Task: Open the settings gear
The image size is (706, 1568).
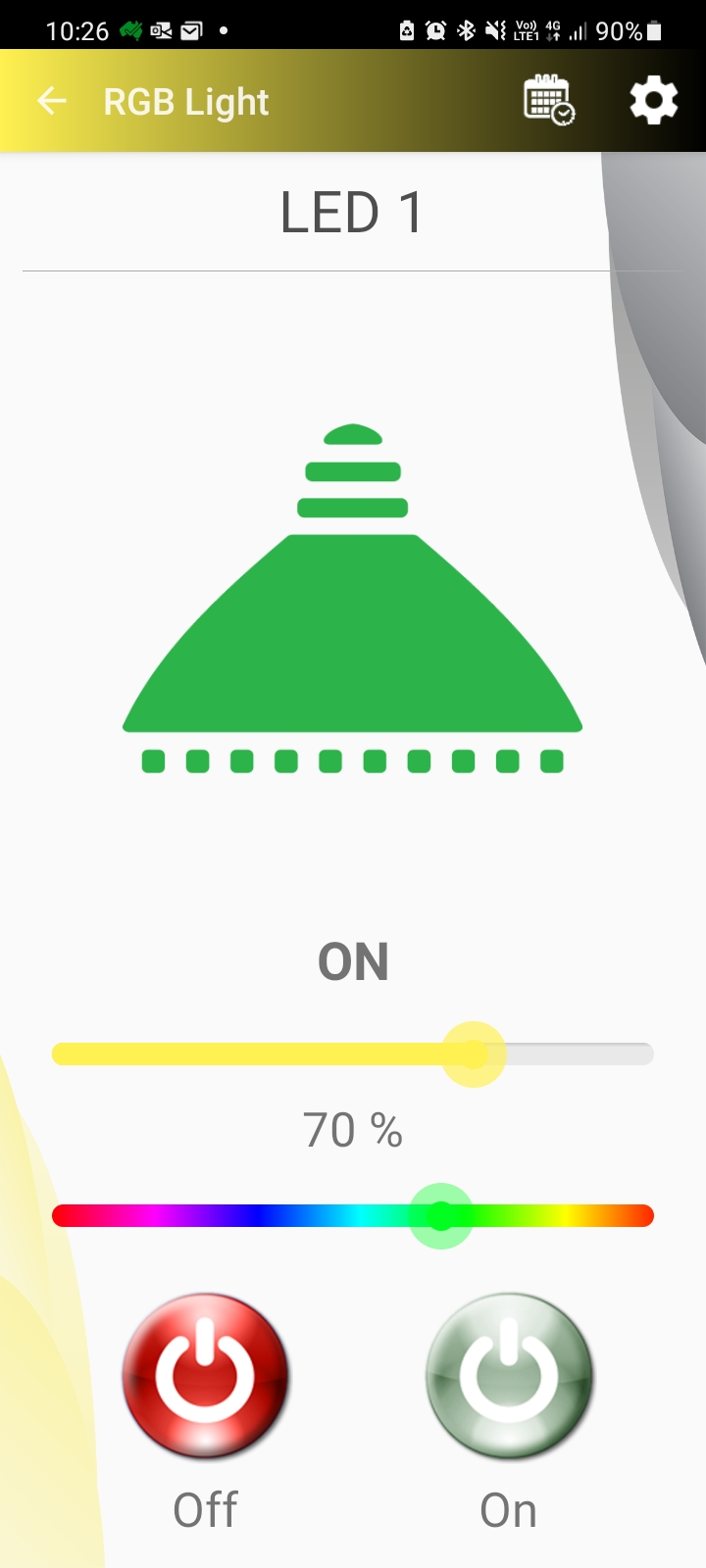Action: [x=653, y=100]
